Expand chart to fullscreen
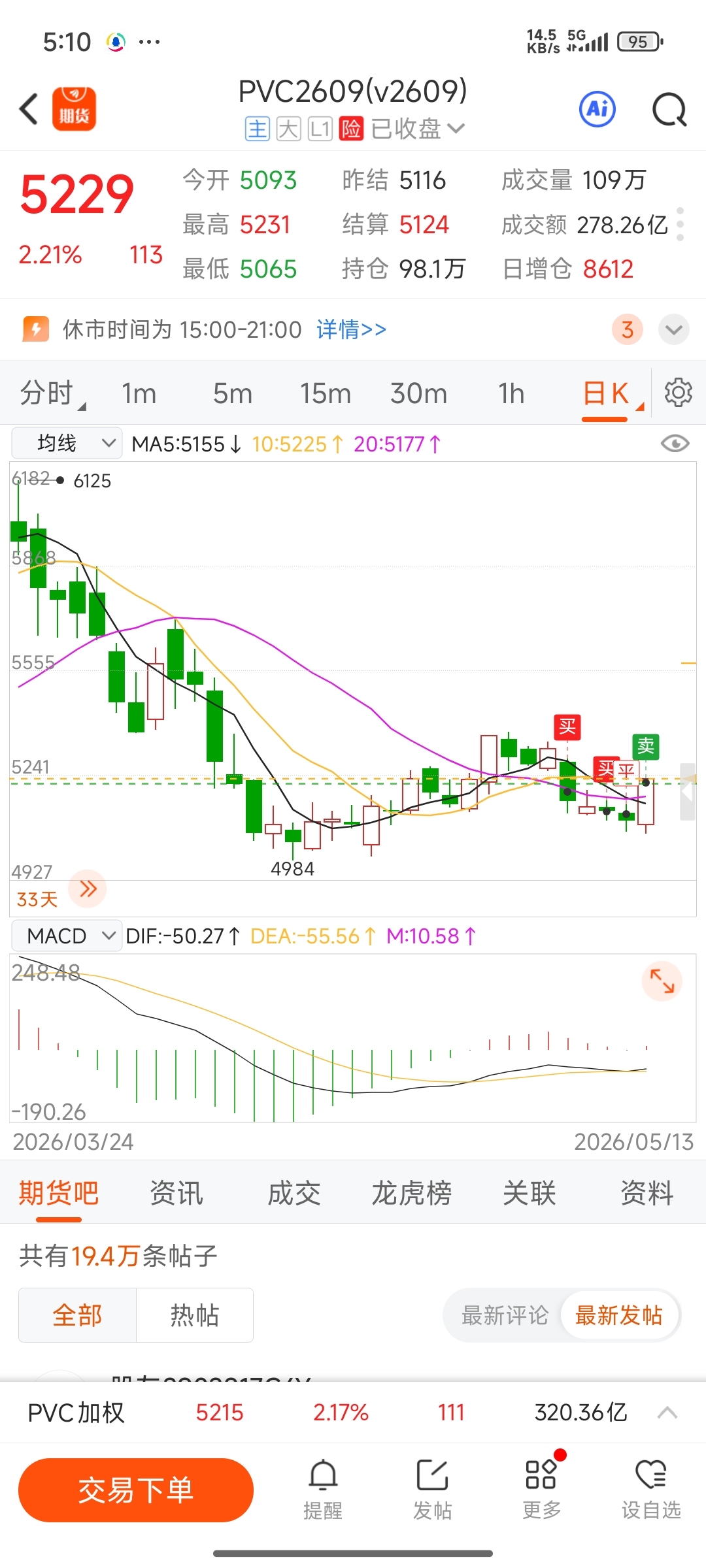Screen dimensions: 706x1568 click(662, 981)
